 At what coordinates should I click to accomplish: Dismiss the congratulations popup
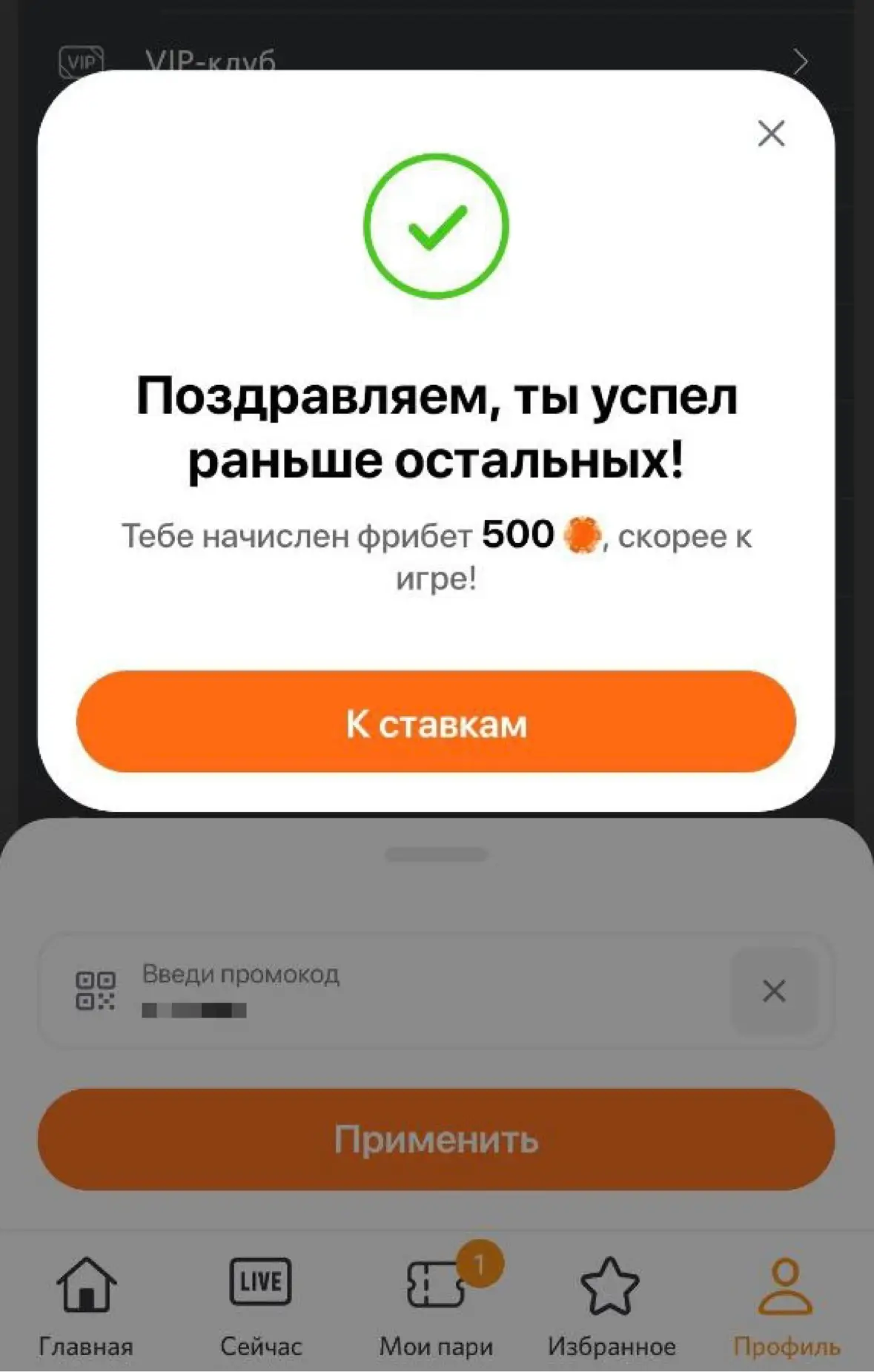pos(771,133)
